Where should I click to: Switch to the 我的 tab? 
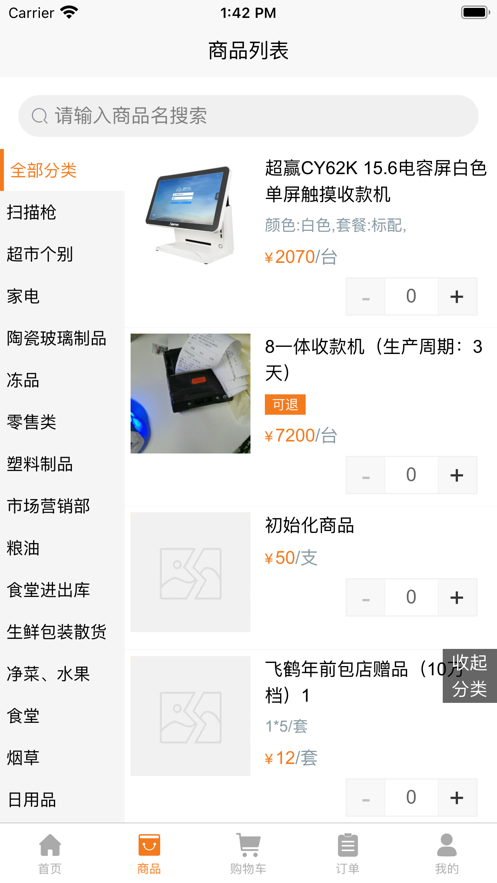coord(447,854)
